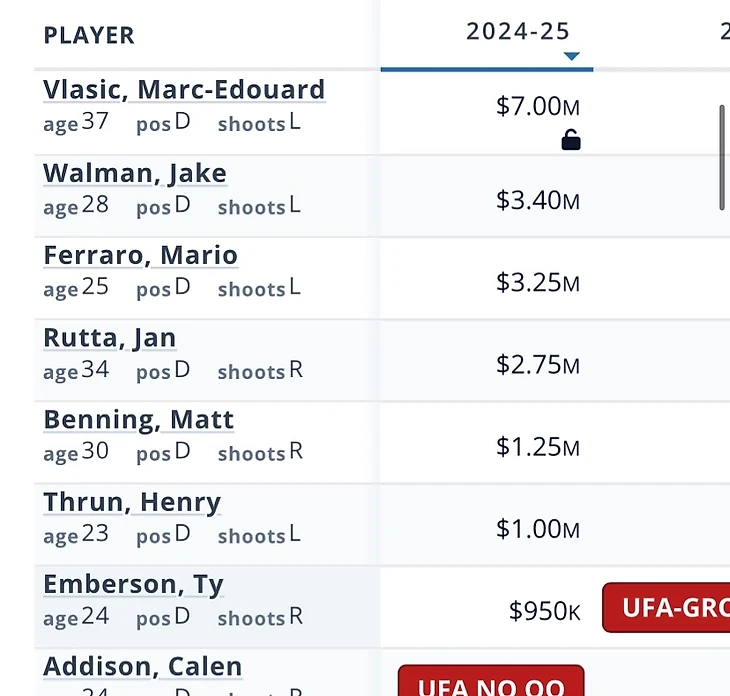The height and width of the screenshot is (696, 730).
Task: Open Marc-Edouard Vlasic's player page
Action: coord(184,90)
